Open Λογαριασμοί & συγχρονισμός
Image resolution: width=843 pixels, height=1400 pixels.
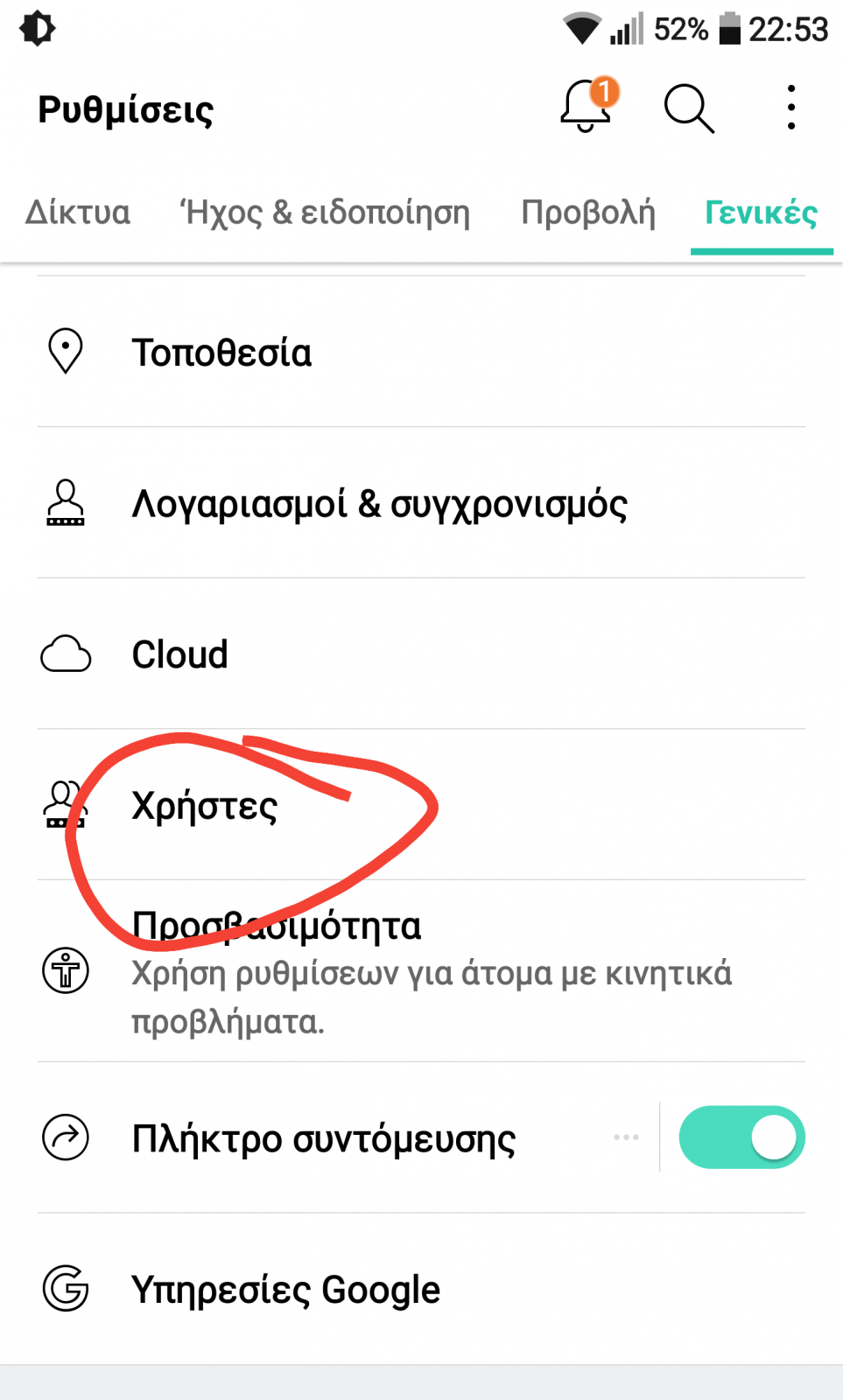[x=421, y=503]
